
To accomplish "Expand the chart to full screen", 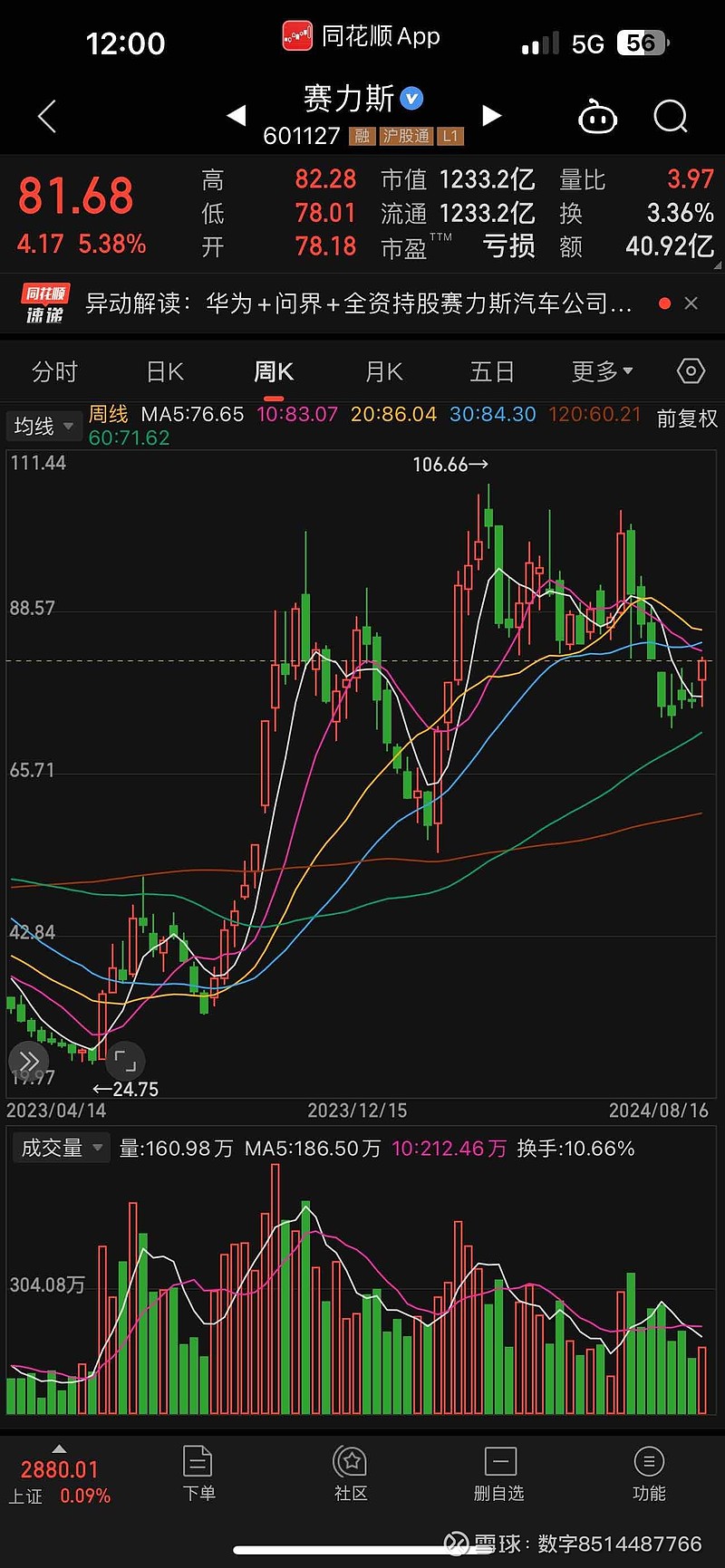I will (x=126, y=1060).
